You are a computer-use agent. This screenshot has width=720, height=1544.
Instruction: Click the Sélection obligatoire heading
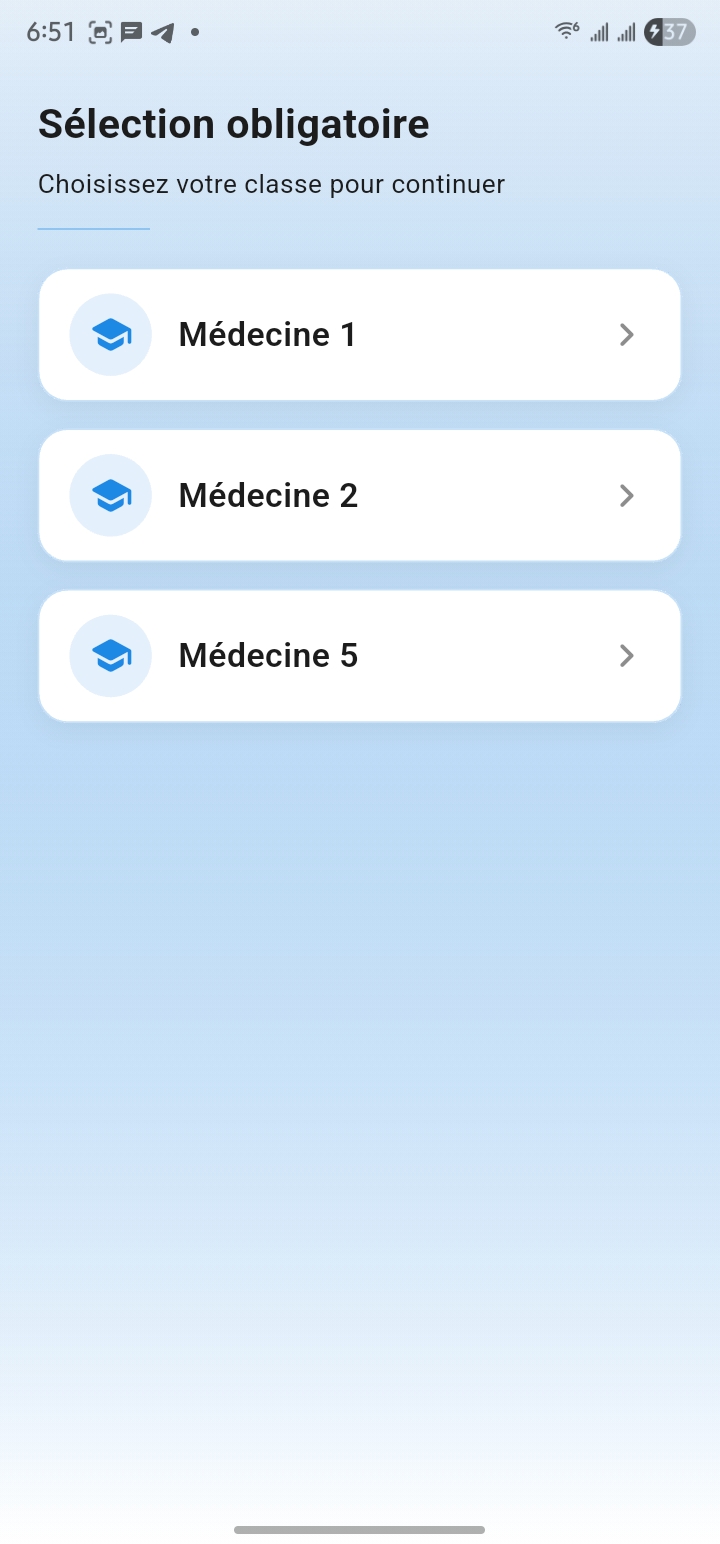233,122
